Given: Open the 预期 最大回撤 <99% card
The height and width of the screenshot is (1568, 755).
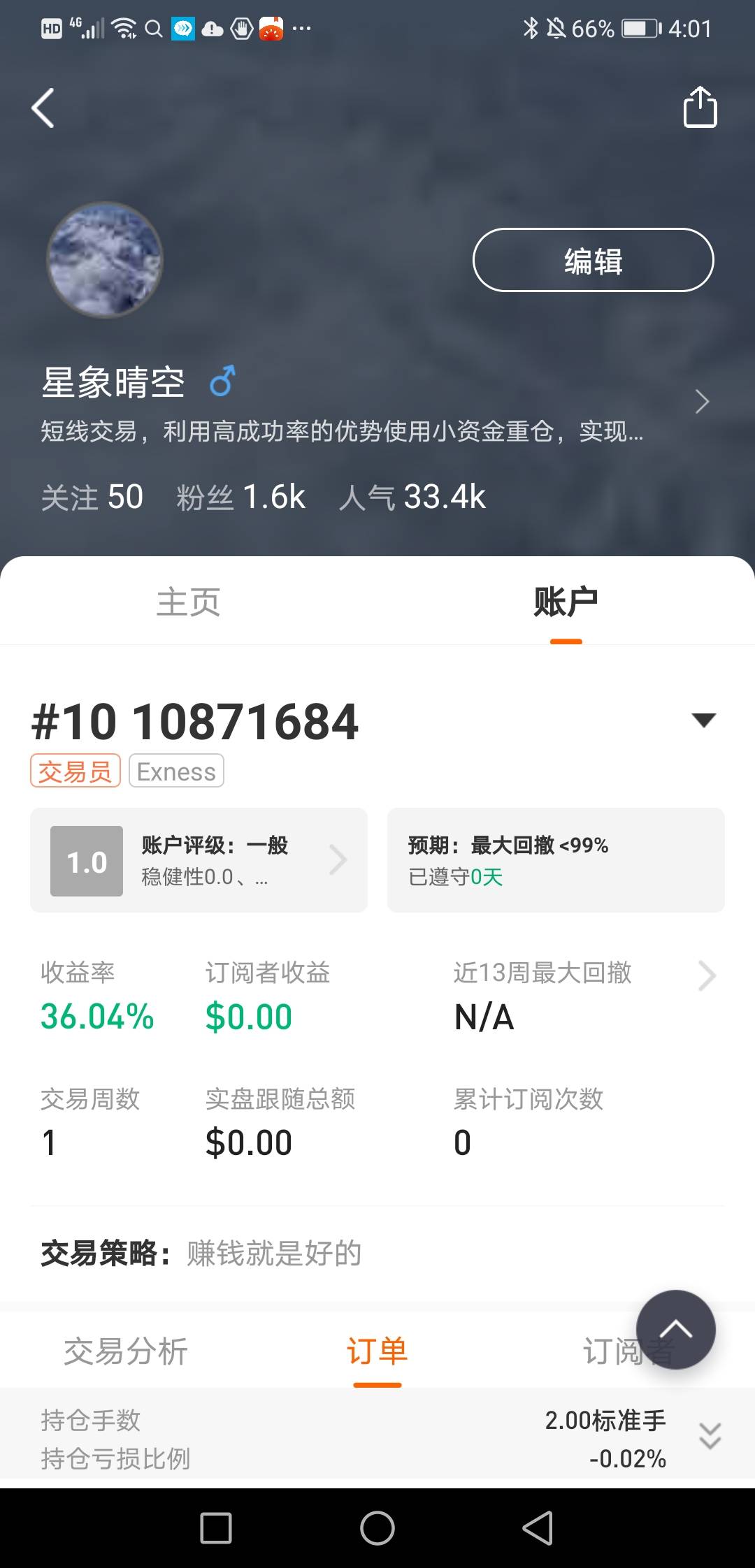Looking at the screenshot, I should click(x=556, y=860).
